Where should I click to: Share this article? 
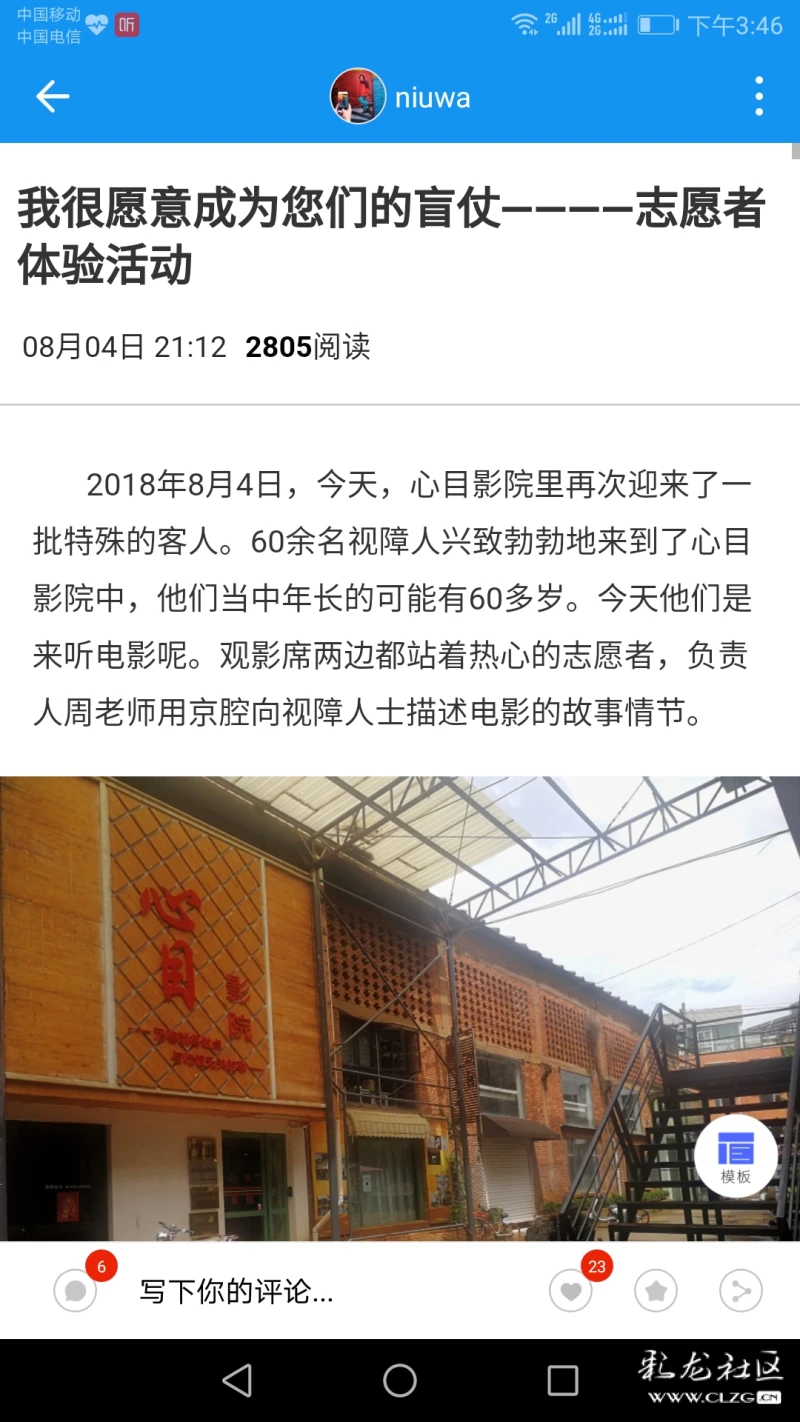click(741, 1291)
